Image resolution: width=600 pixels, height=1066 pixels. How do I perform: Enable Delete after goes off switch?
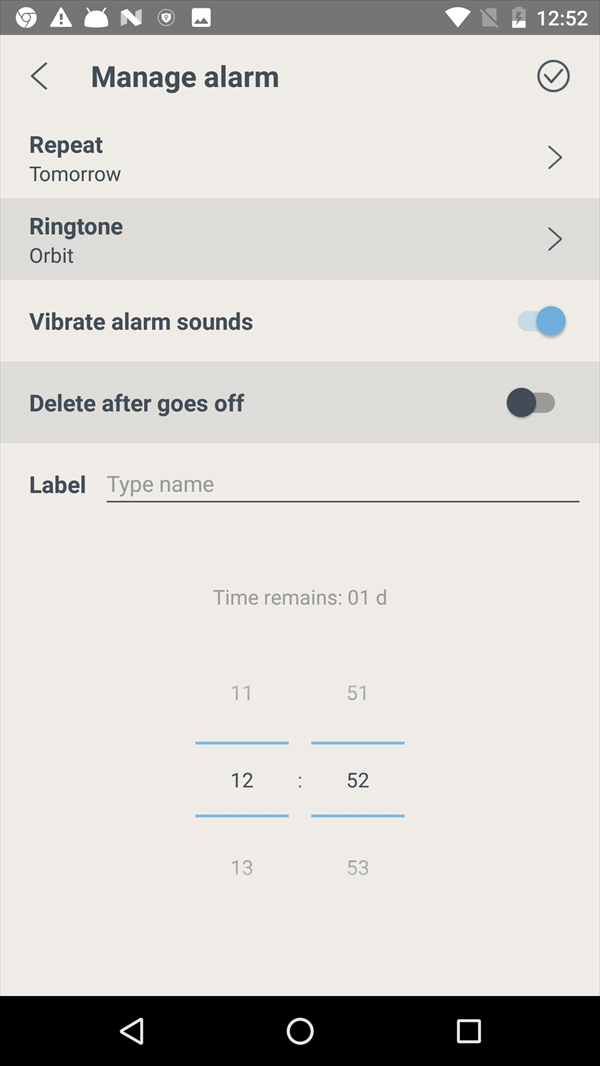click(x=531, y=403)
